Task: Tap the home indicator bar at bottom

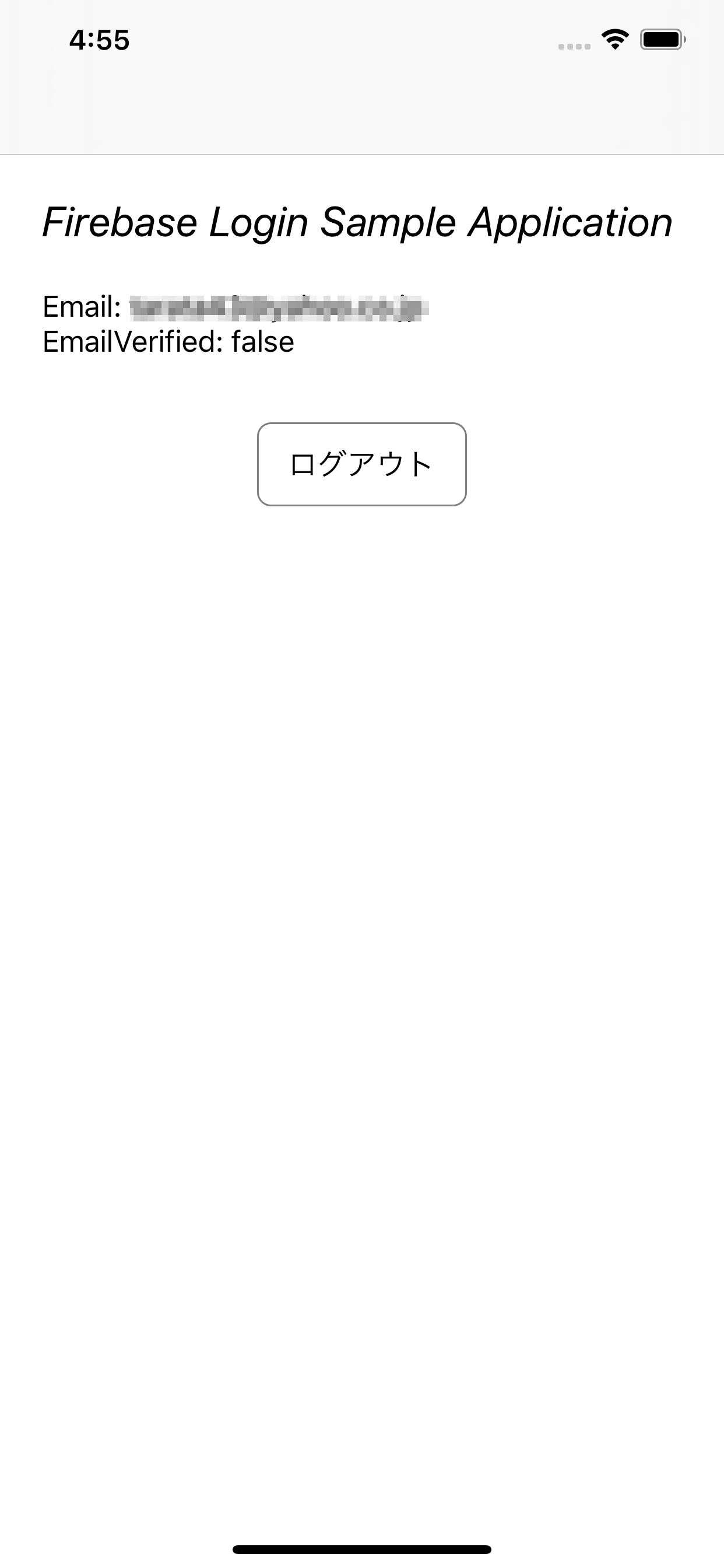Action: pos(362,1549)
